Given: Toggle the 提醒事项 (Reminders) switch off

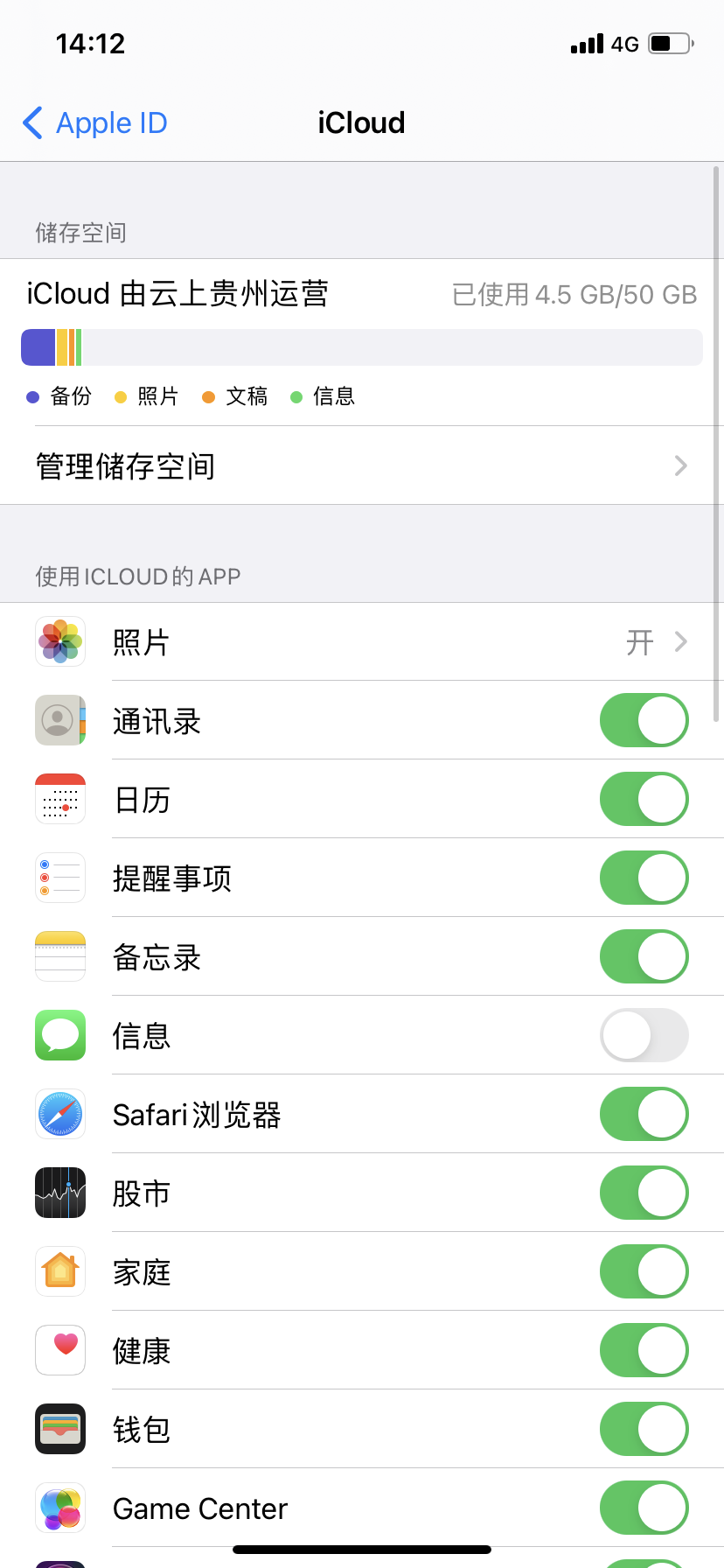Looking at the screenshot, I should [644, 878].
